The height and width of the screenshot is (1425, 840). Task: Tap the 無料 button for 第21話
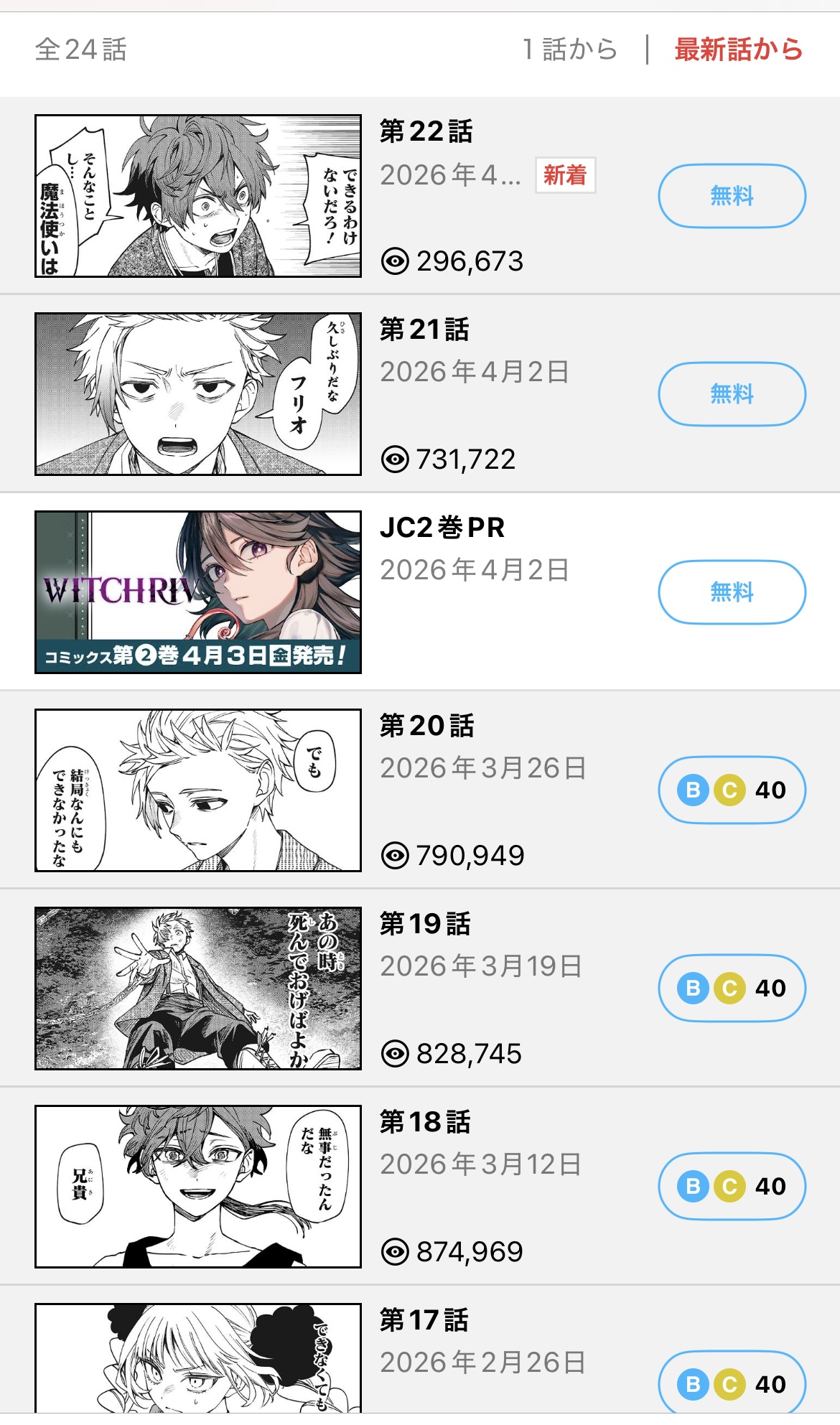tap(732, 394)
